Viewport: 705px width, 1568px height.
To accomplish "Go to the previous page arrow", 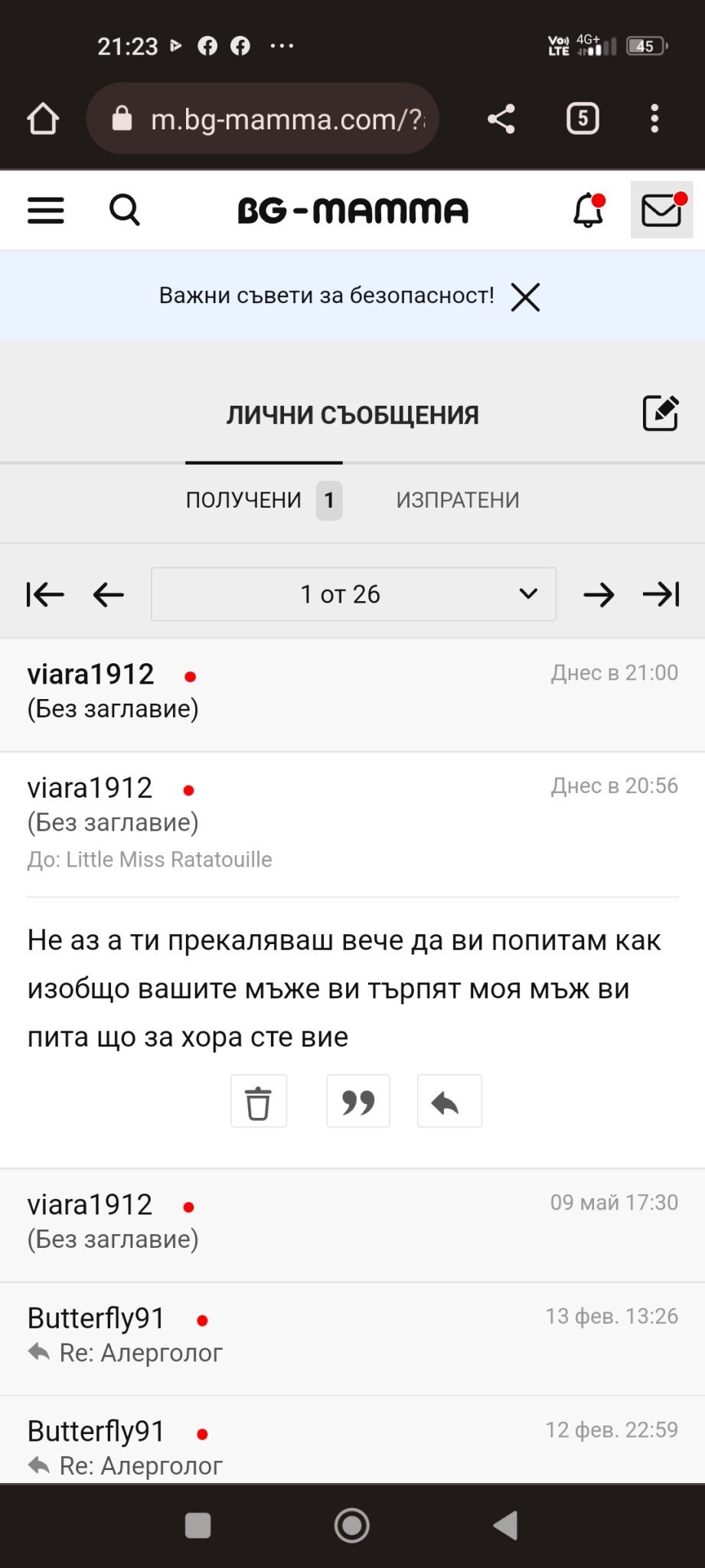I will (109, 594).
